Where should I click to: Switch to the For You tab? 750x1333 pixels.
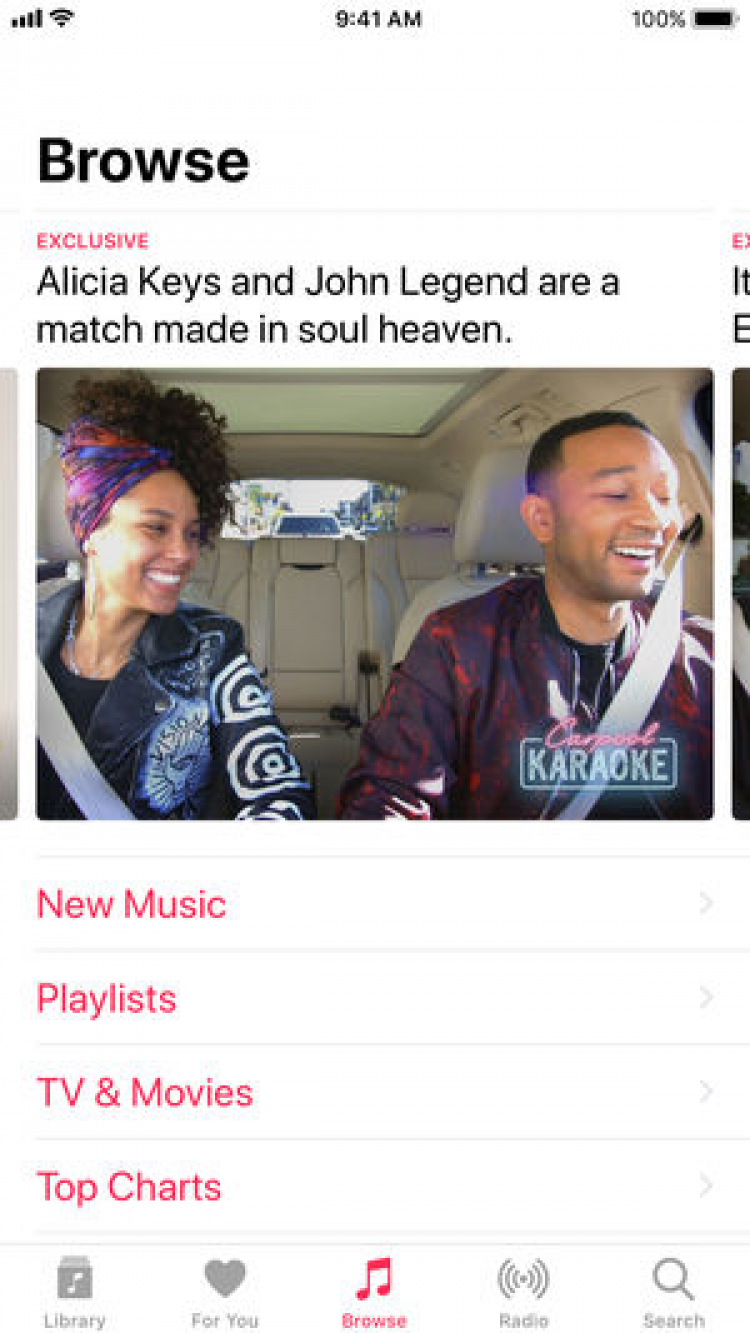click(x=225, y=1292)
